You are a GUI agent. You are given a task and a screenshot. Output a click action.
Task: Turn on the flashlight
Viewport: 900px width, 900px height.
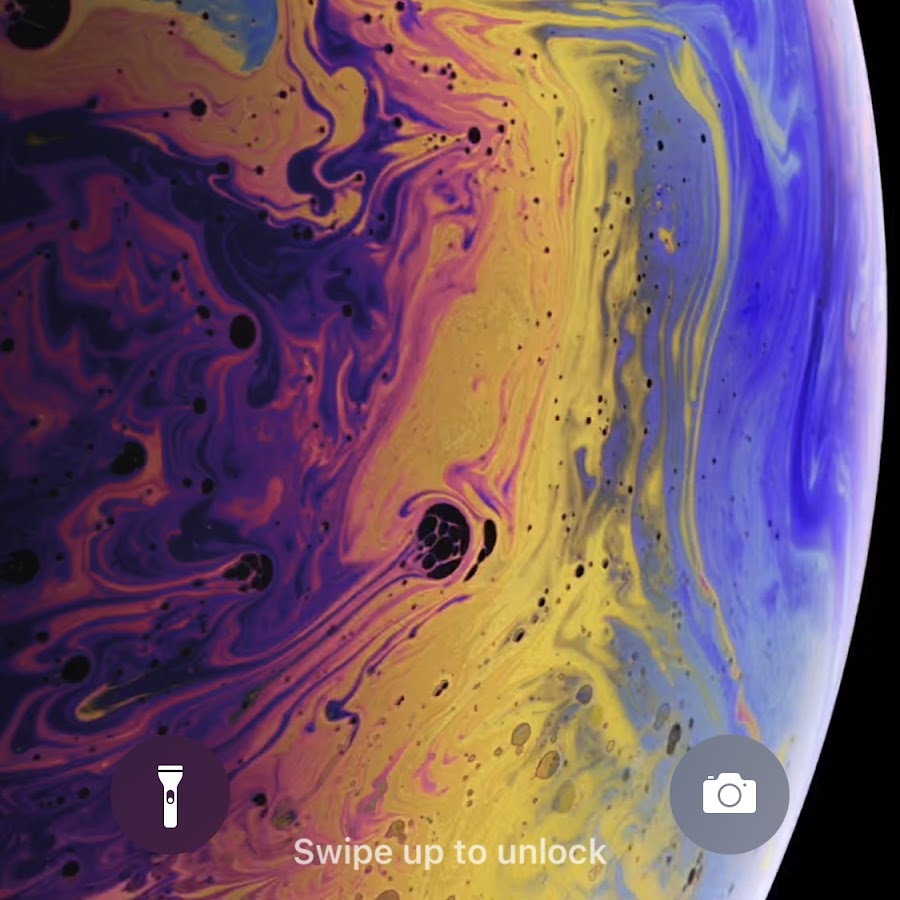(x=170, y=795)
